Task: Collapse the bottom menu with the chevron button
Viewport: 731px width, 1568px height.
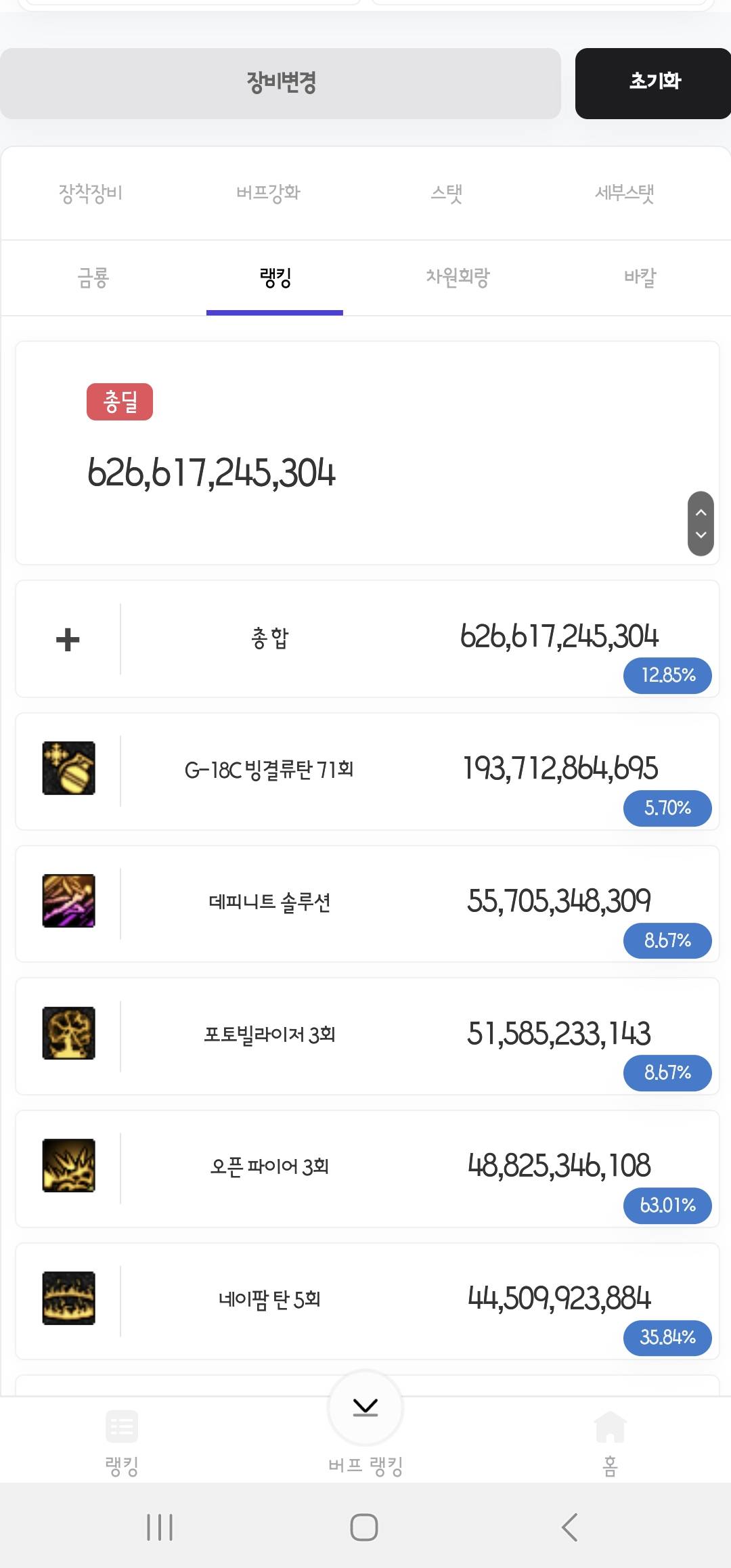Action: [x=365, y=1408]
